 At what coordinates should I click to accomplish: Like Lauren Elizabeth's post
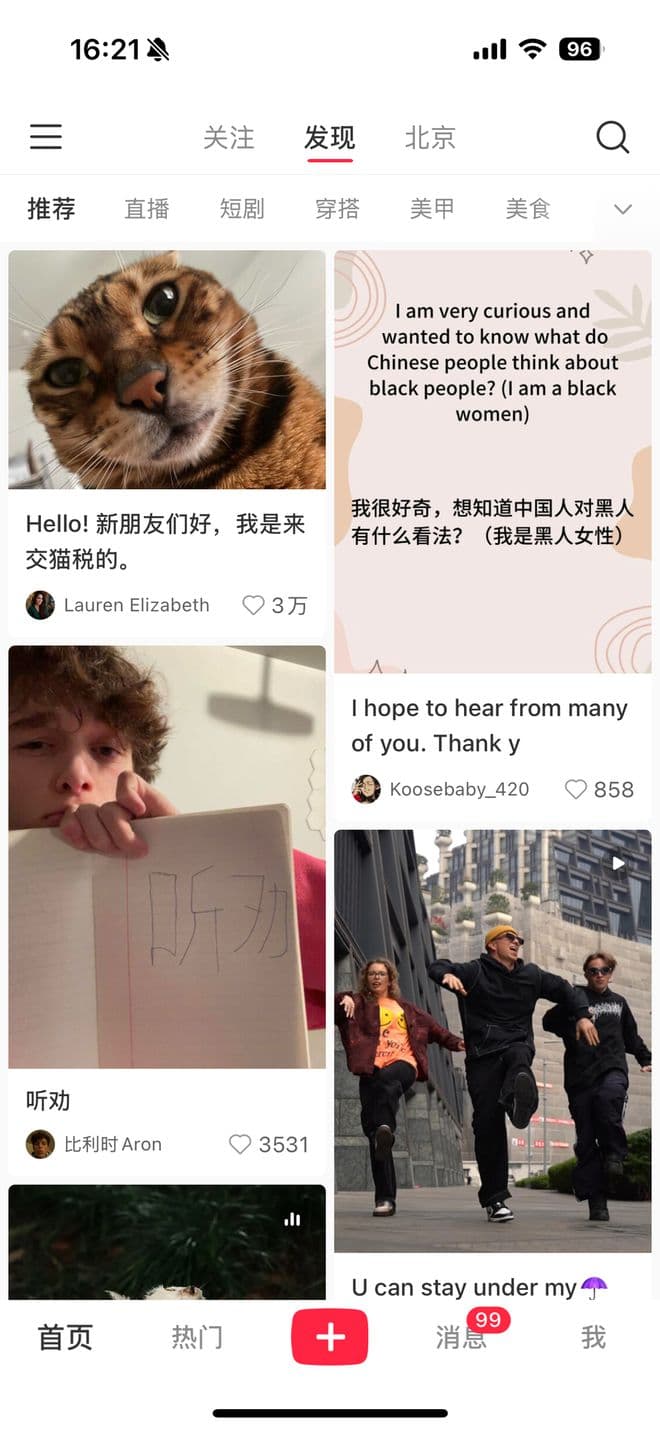point(254,605)
